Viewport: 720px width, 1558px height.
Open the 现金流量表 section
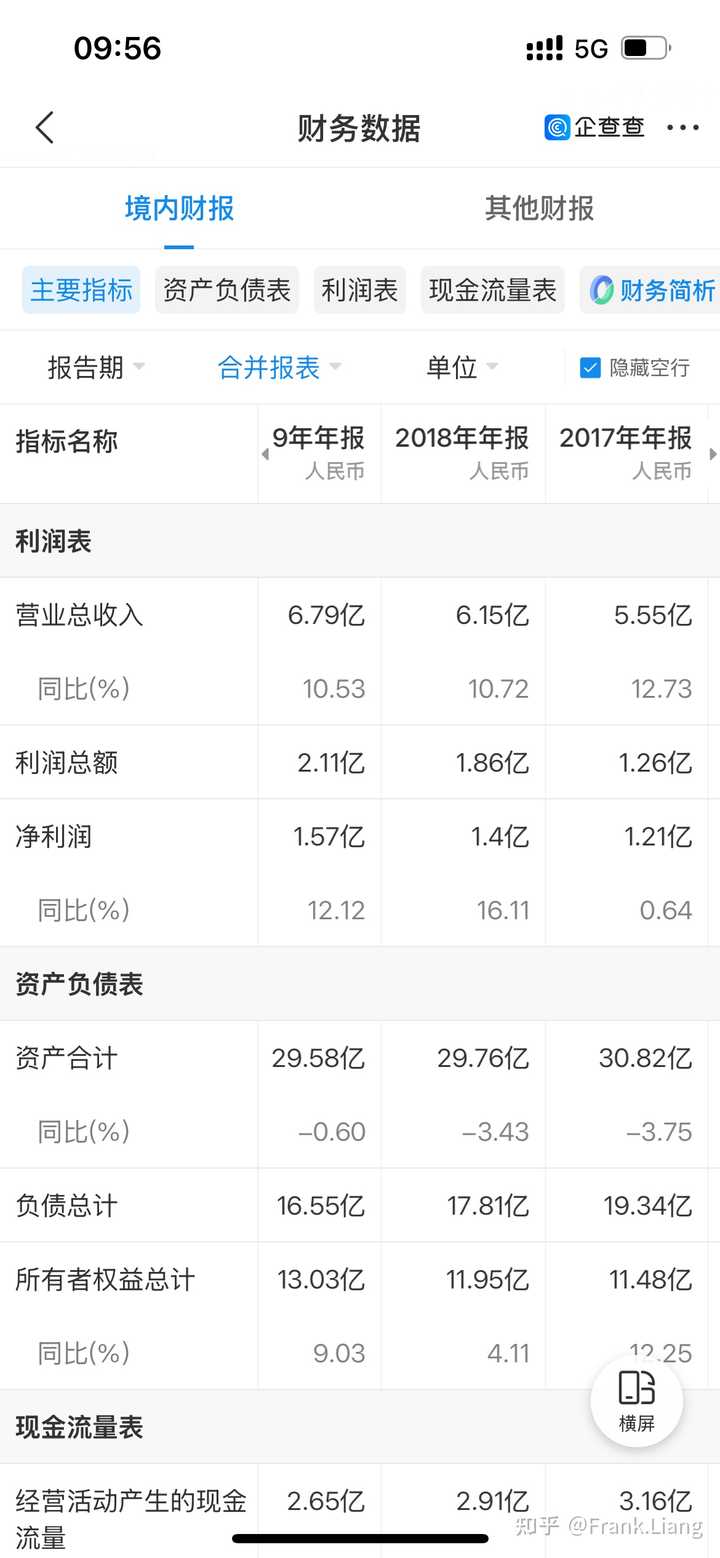point(492,291)
